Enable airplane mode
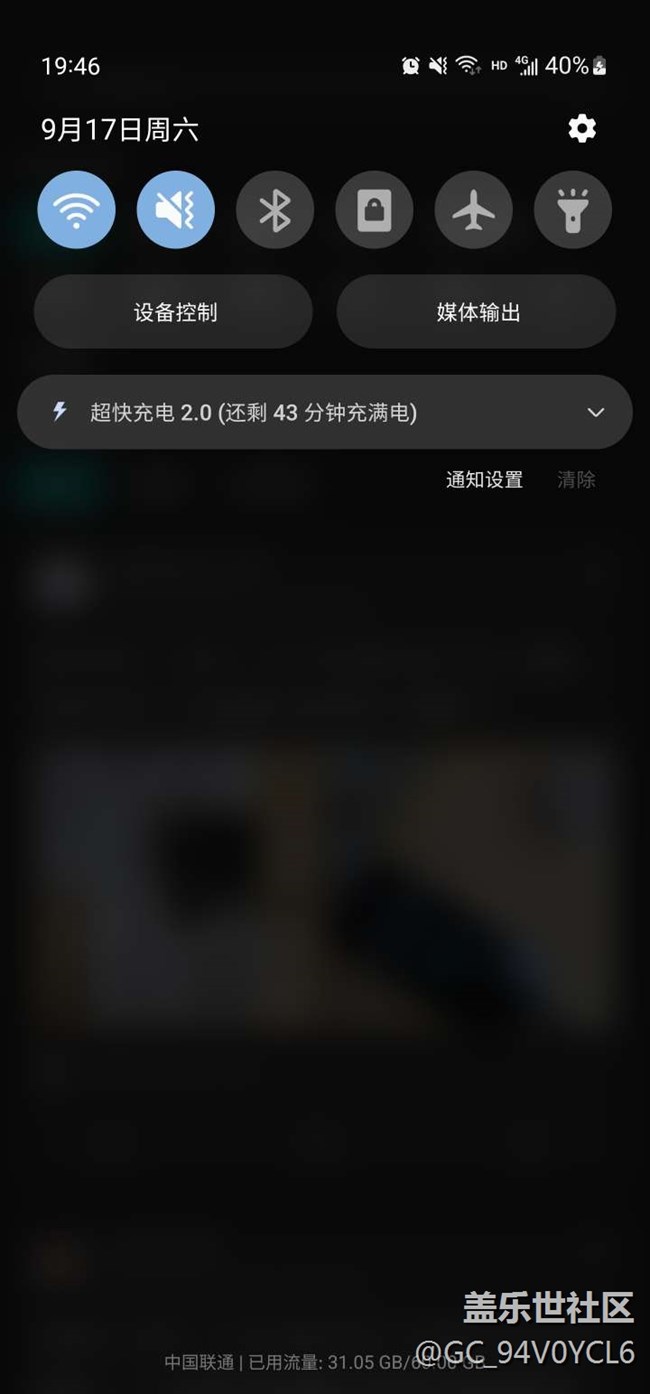 pos(473,210)
